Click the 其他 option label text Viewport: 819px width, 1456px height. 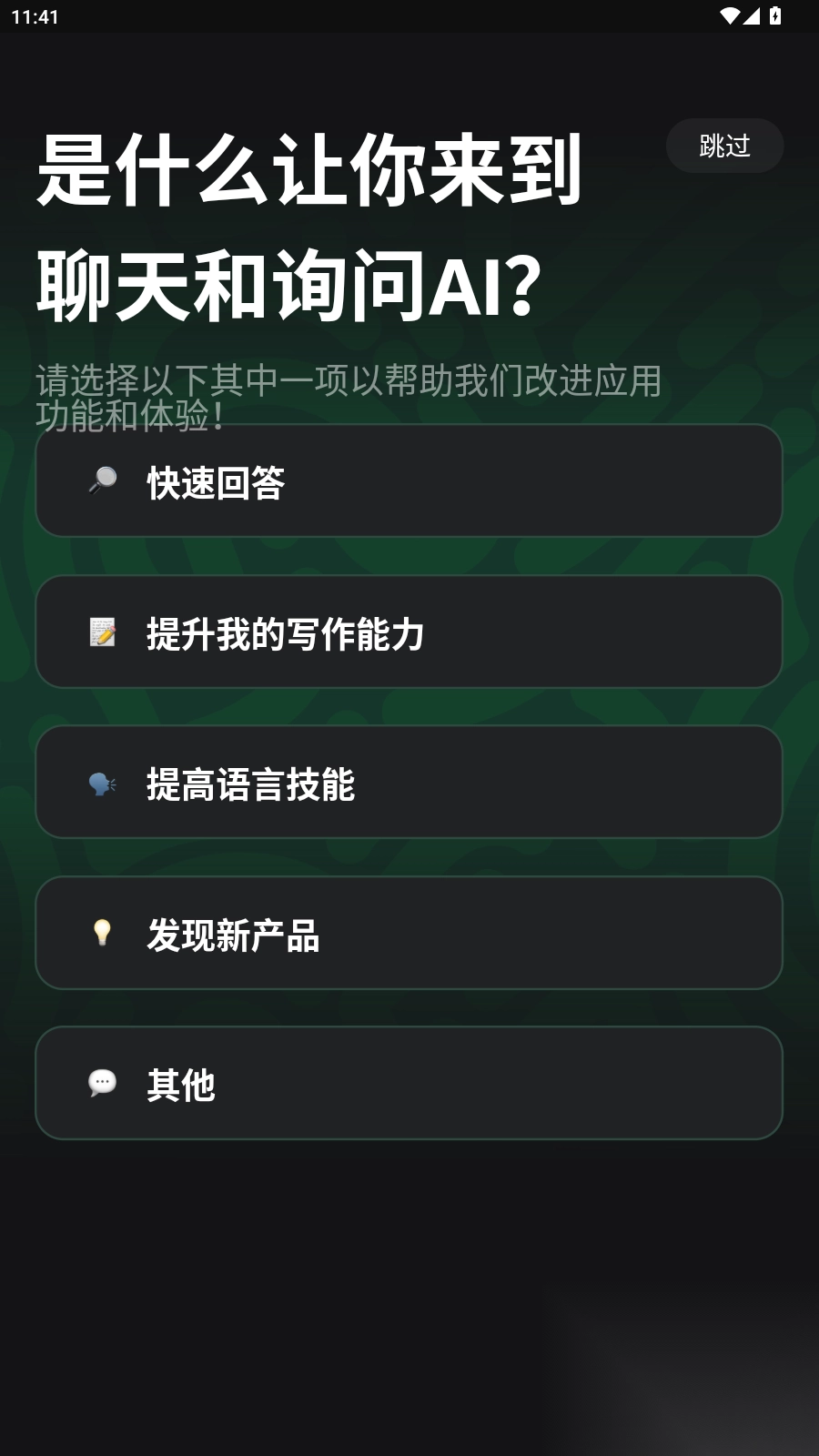pos(180,1084)
